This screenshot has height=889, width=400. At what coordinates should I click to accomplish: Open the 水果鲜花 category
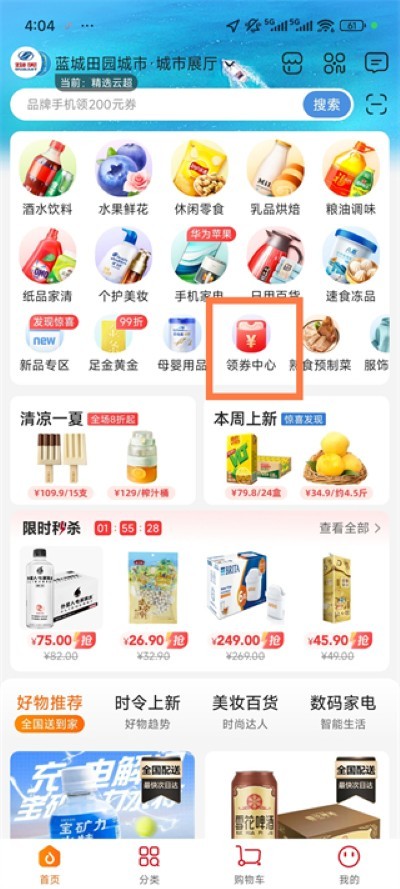tap(124, 178)
